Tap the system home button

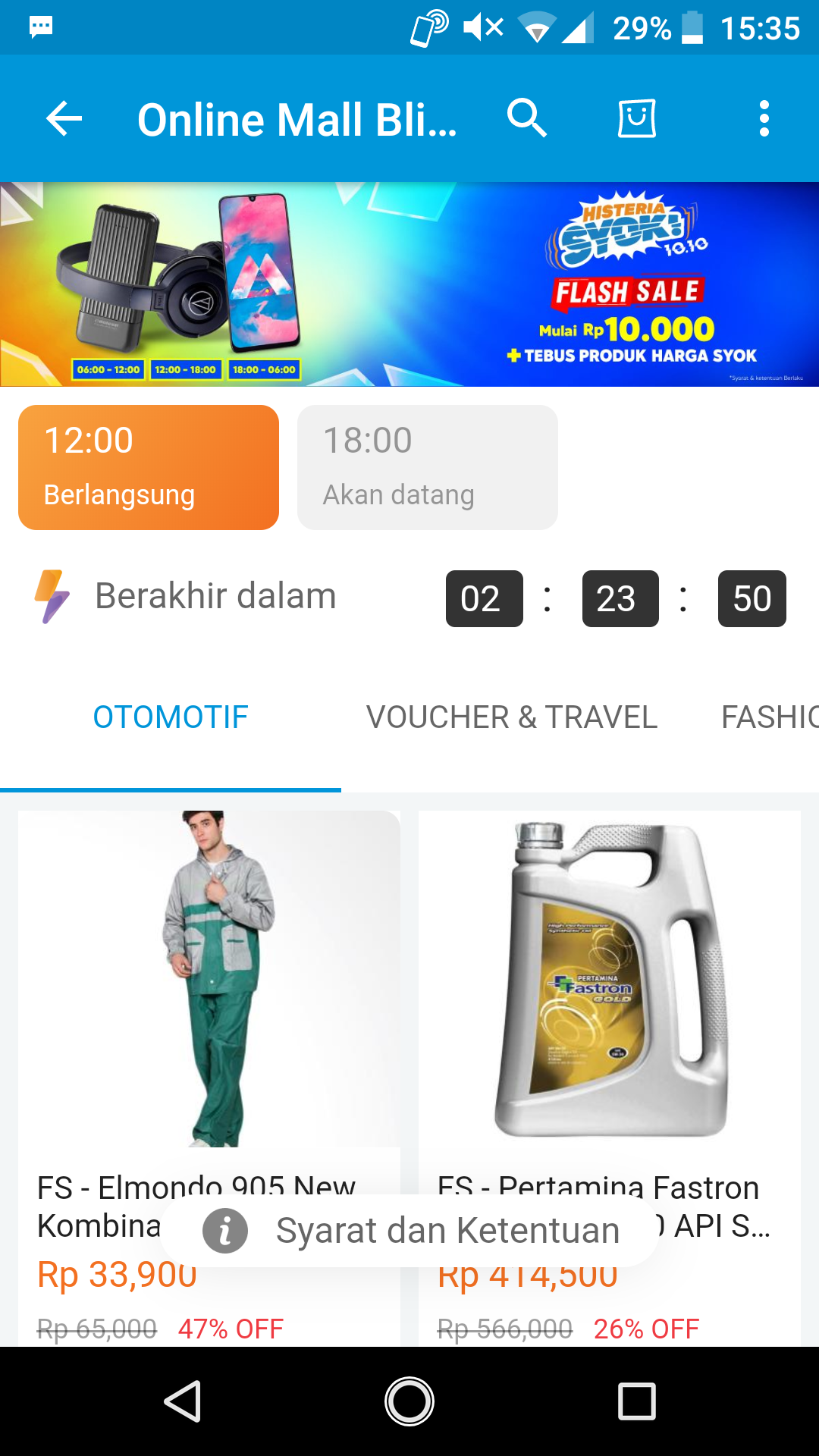tap(409, 1401)
